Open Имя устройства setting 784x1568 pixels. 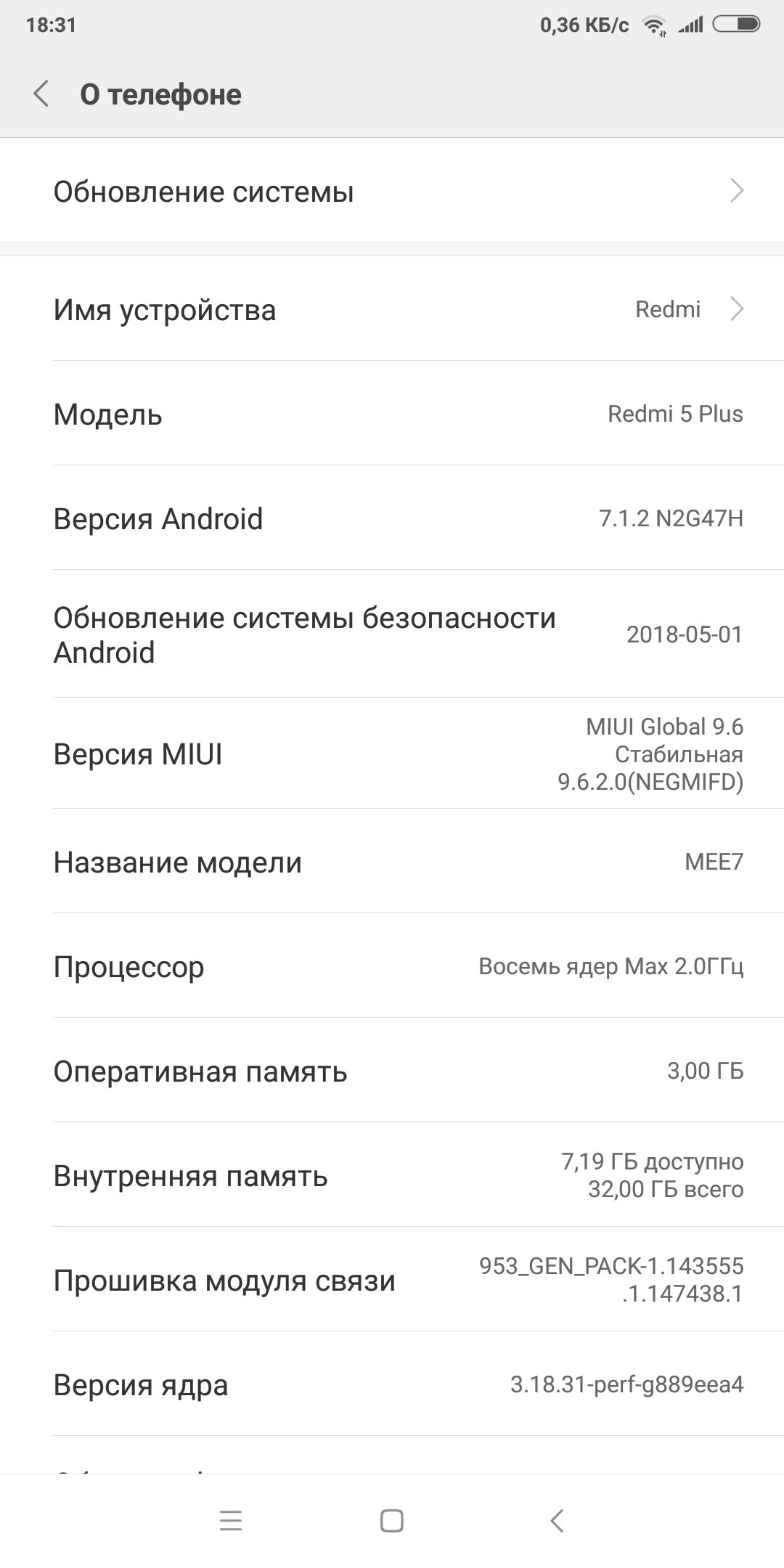click(392, 310)
